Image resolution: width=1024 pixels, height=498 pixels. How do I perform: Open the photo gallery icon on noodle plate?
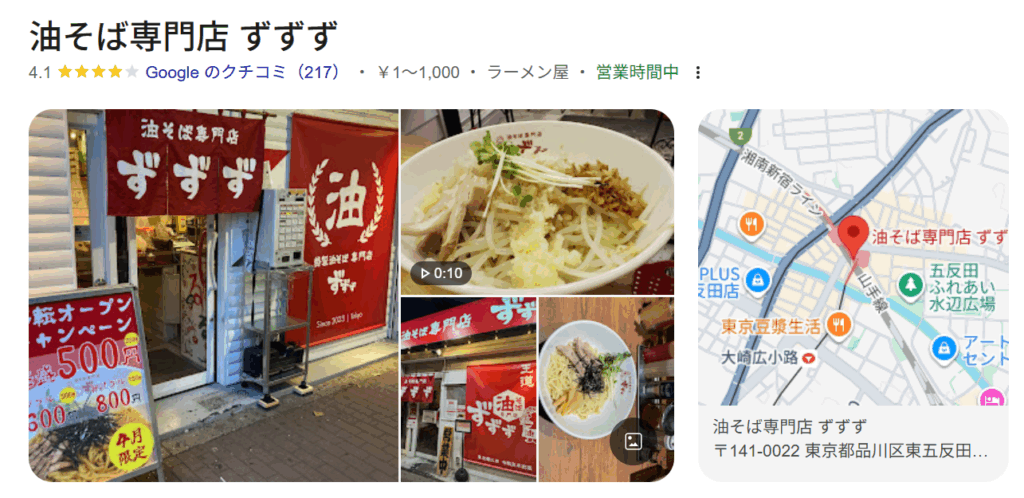click(633, 441)
